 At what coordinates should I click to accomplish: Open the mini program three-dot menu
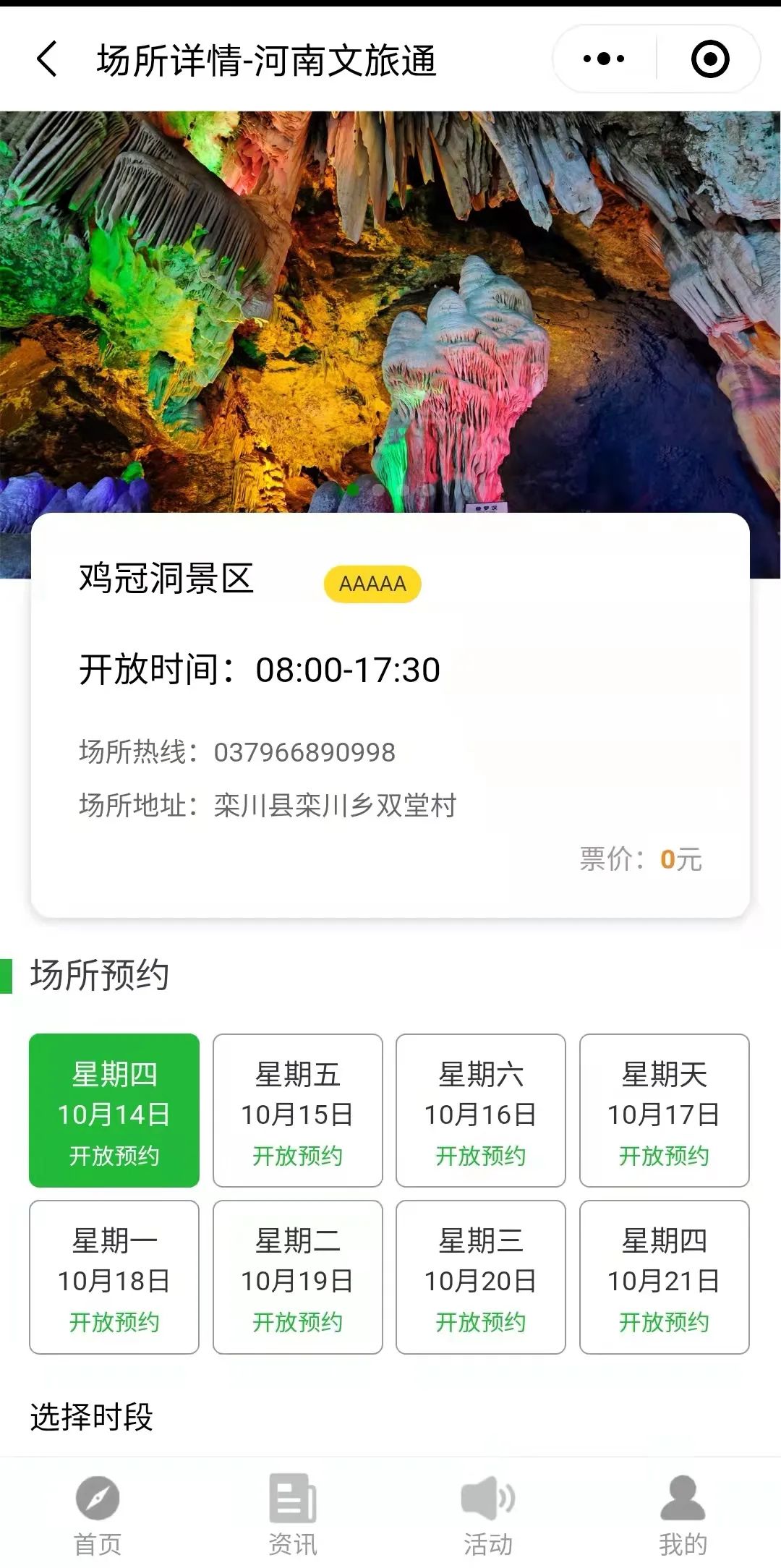tap(604, 59)
